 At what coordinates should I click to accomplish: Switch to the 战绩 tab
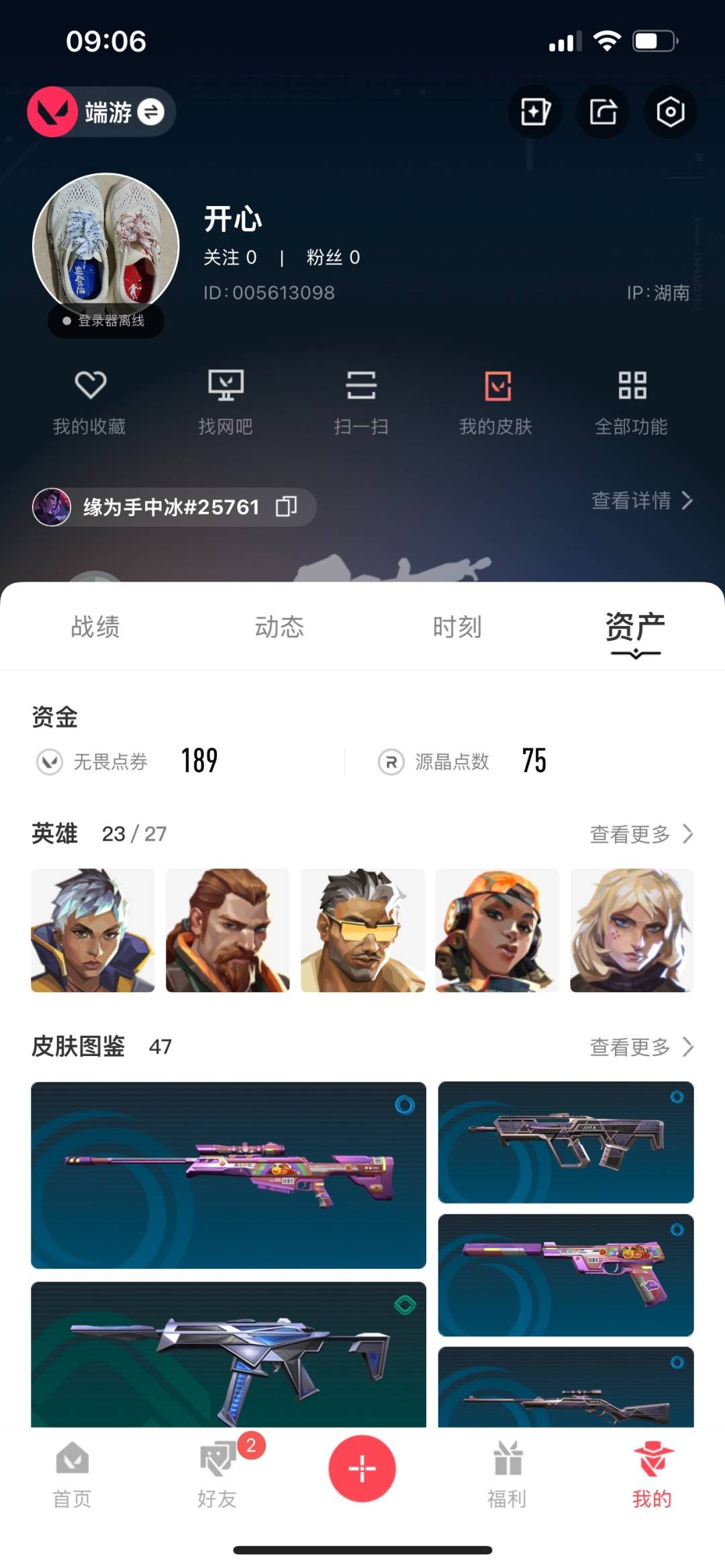click(x=95, y=627)
